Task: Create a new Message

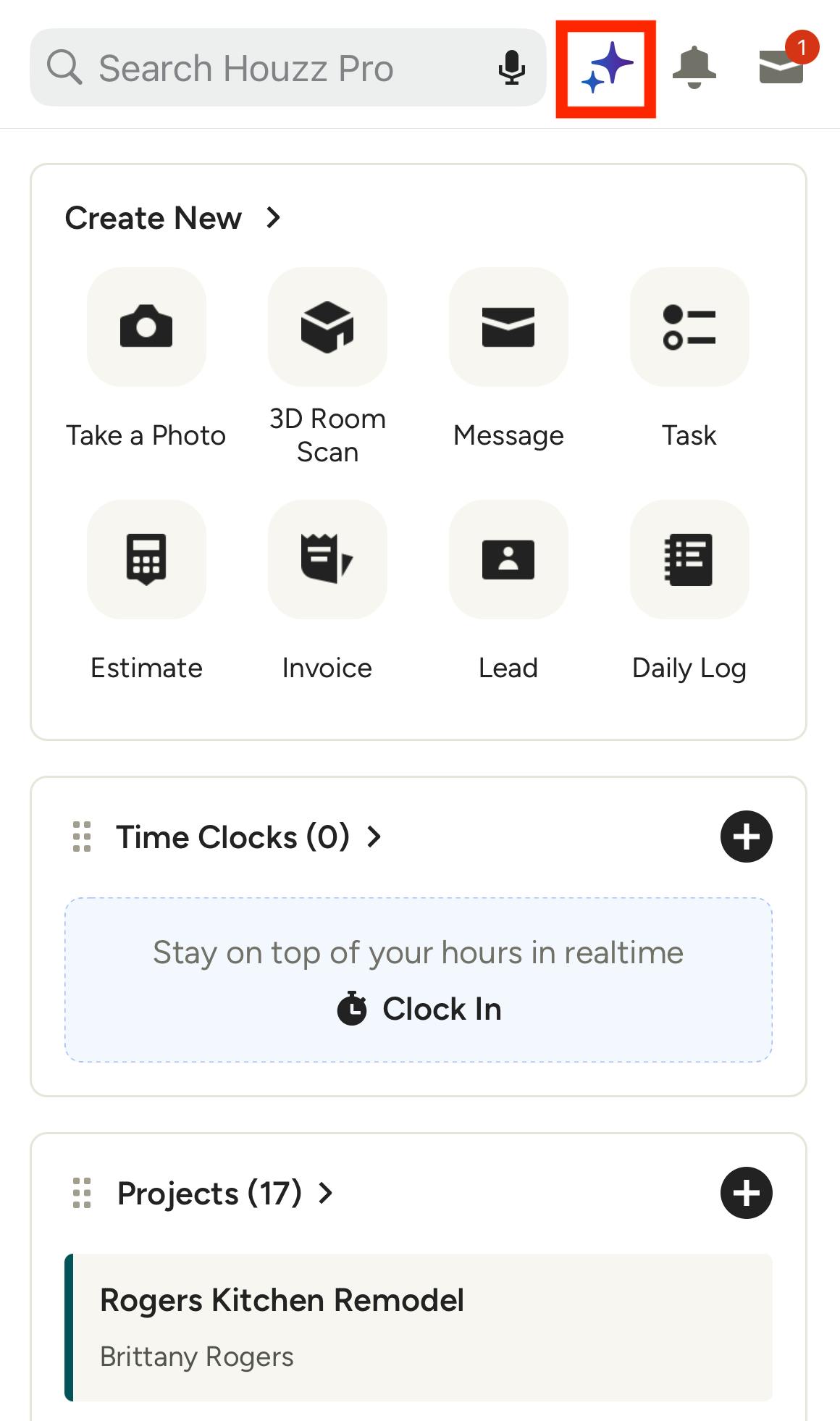Action: tap(508, 359)
